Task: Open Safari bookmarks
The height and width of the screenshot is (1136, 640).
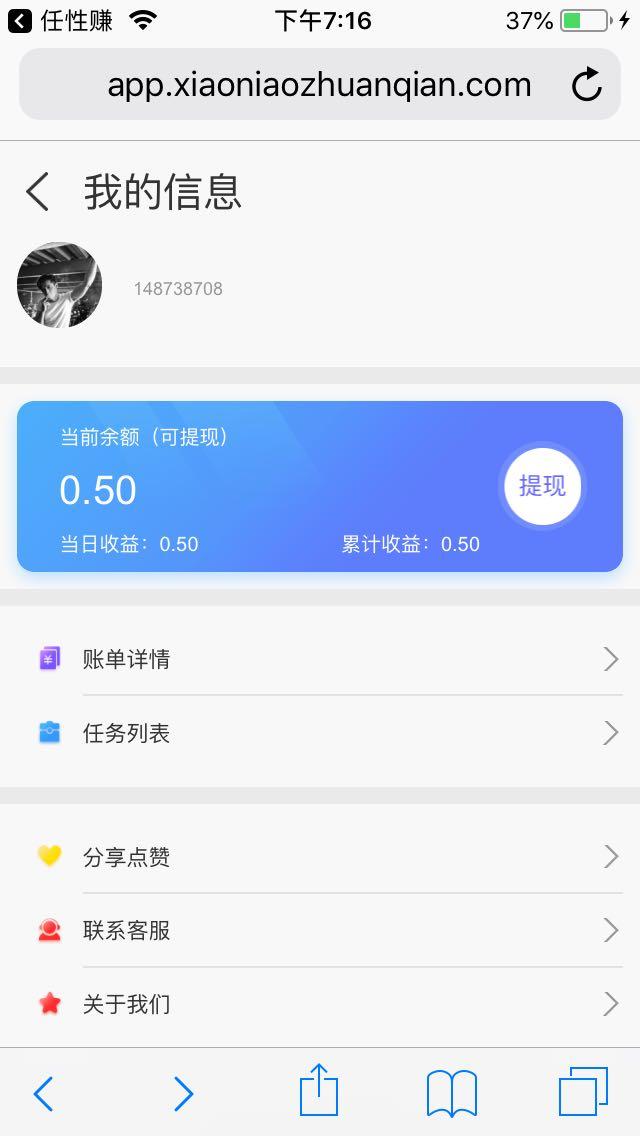Action: click(451, 1092)
